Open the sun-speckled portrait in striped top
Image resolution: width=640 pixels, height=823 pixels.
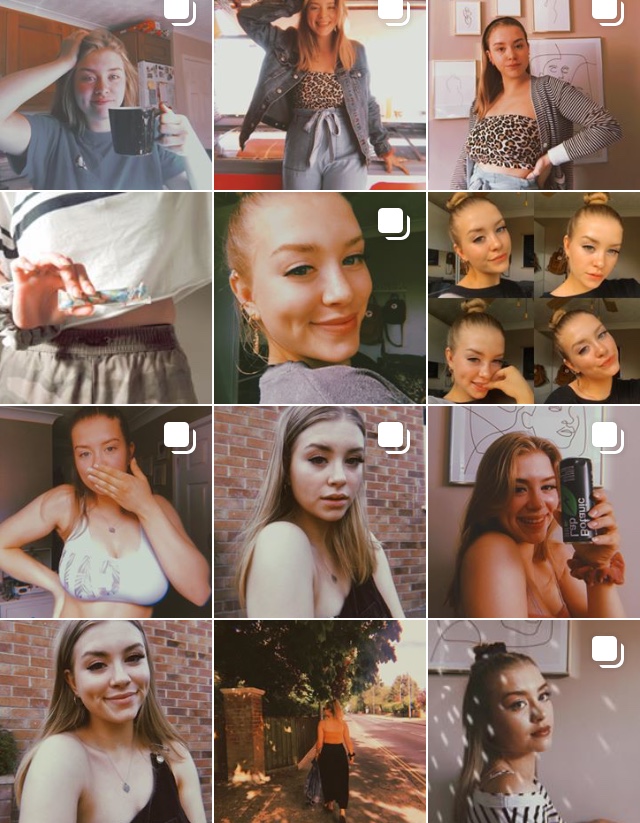point(534,722)
